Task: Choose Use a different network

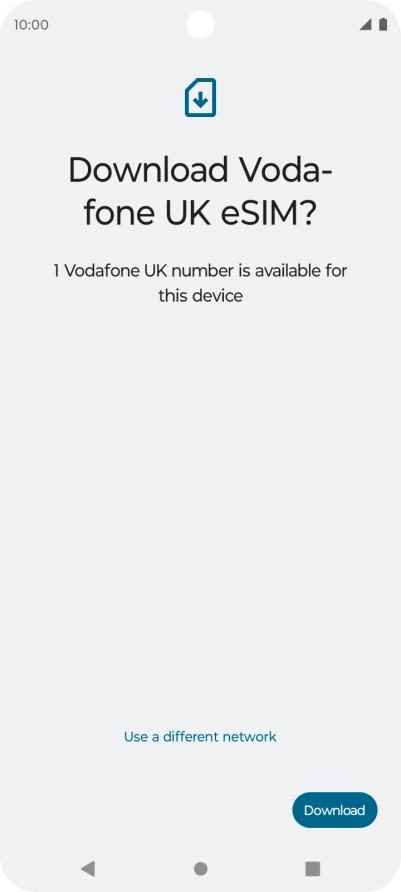Action: 200,737
